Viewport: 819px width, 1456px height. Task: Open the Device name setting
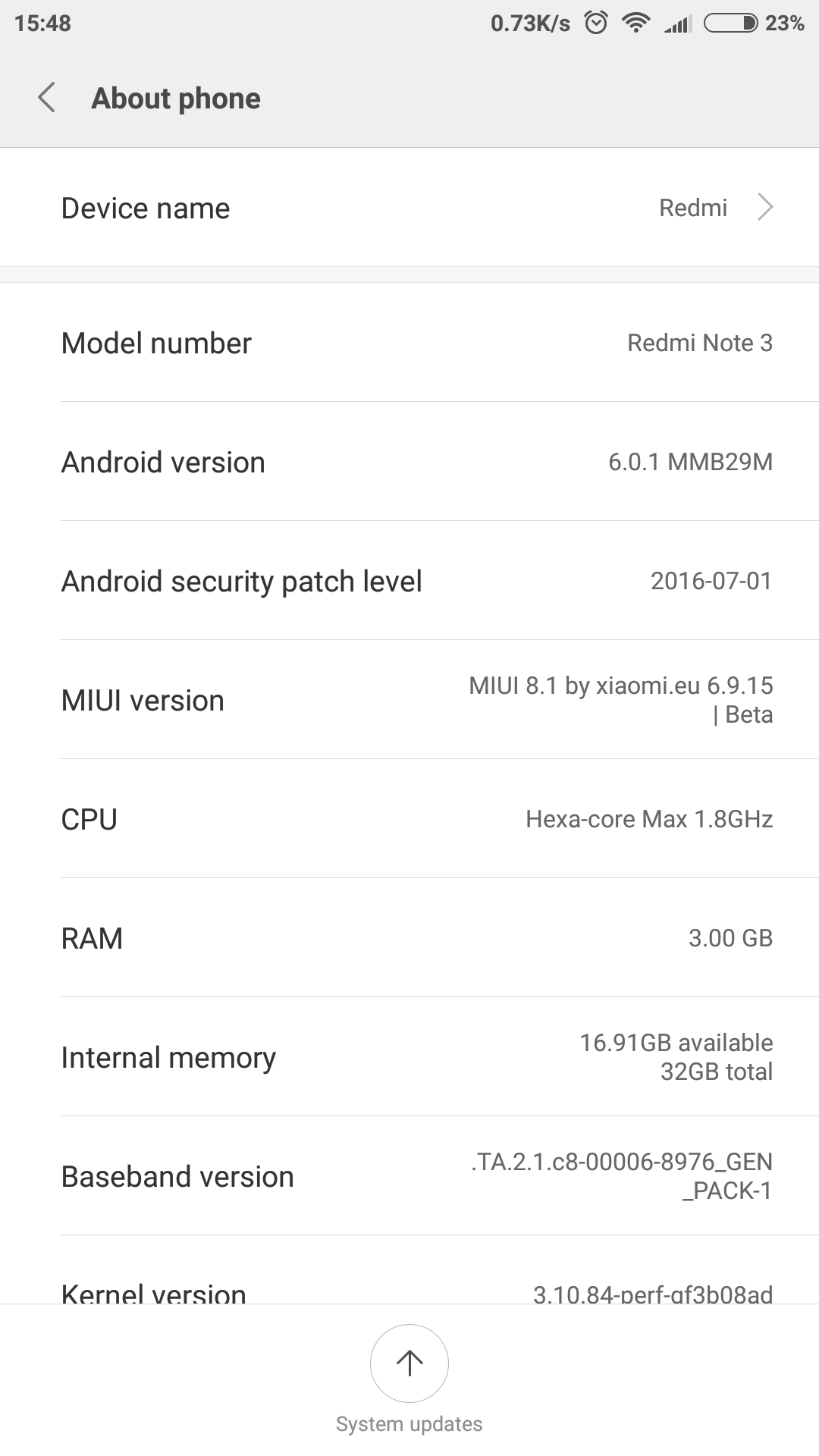point(409,208)
